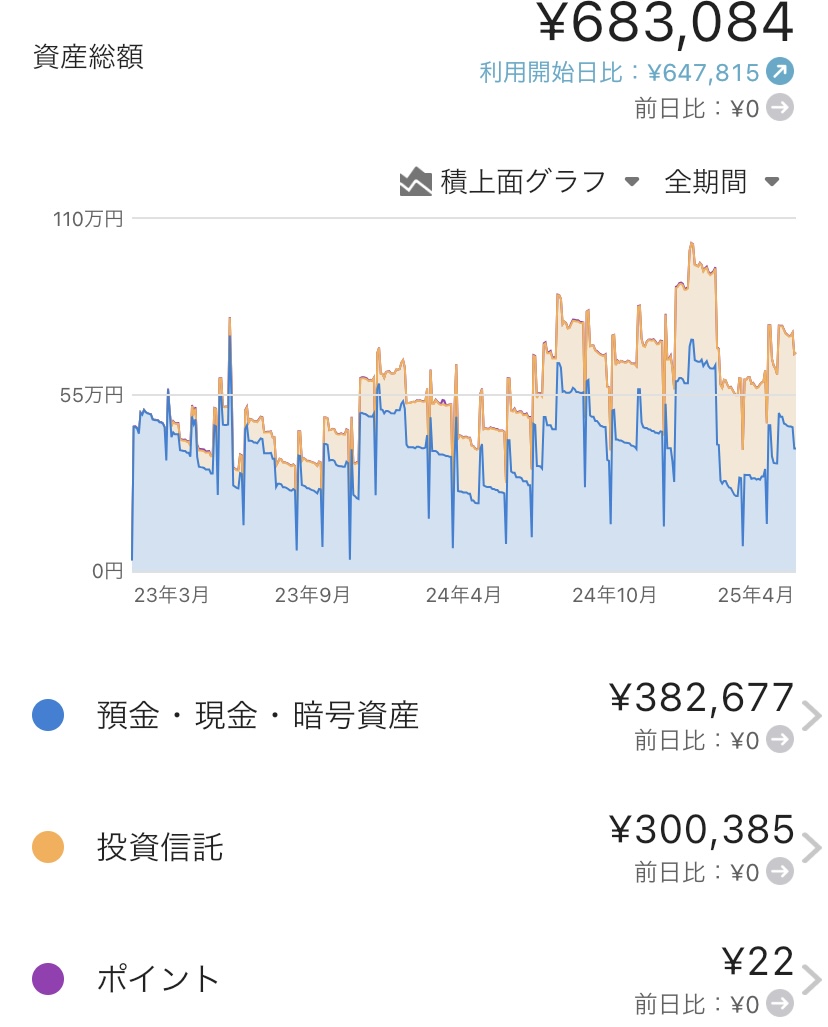Open the 積上面グラフ chart type dropdown

point(519,182)
